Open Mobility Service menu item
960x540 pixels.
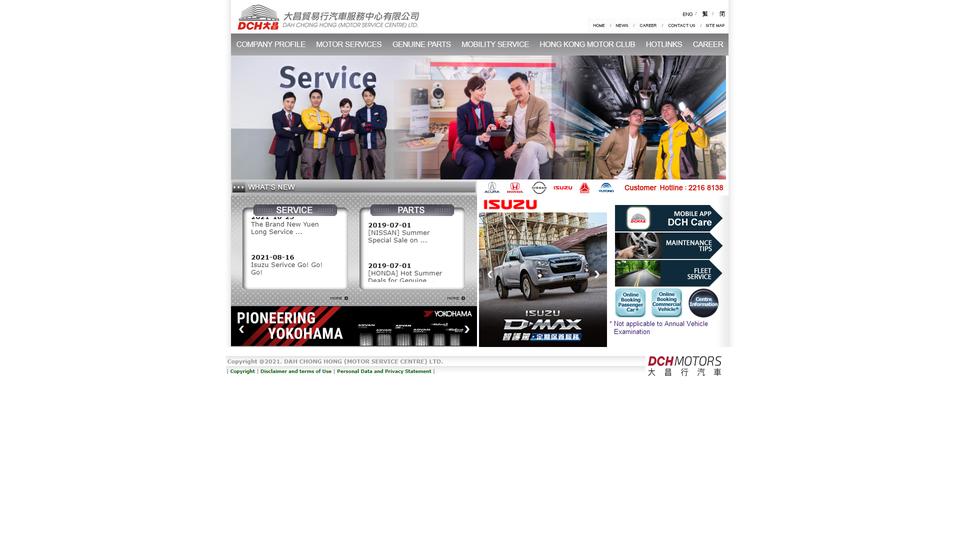(495, 44)
